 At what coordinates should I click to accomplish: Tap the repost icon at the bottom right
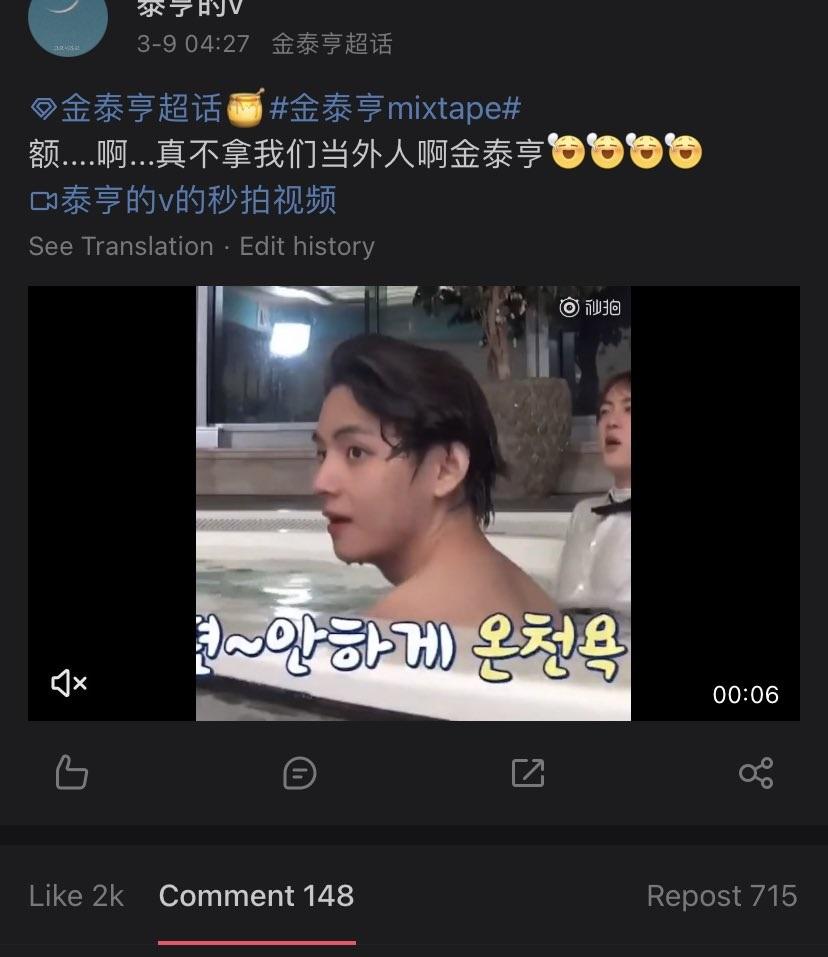click(x=758, y=773)
